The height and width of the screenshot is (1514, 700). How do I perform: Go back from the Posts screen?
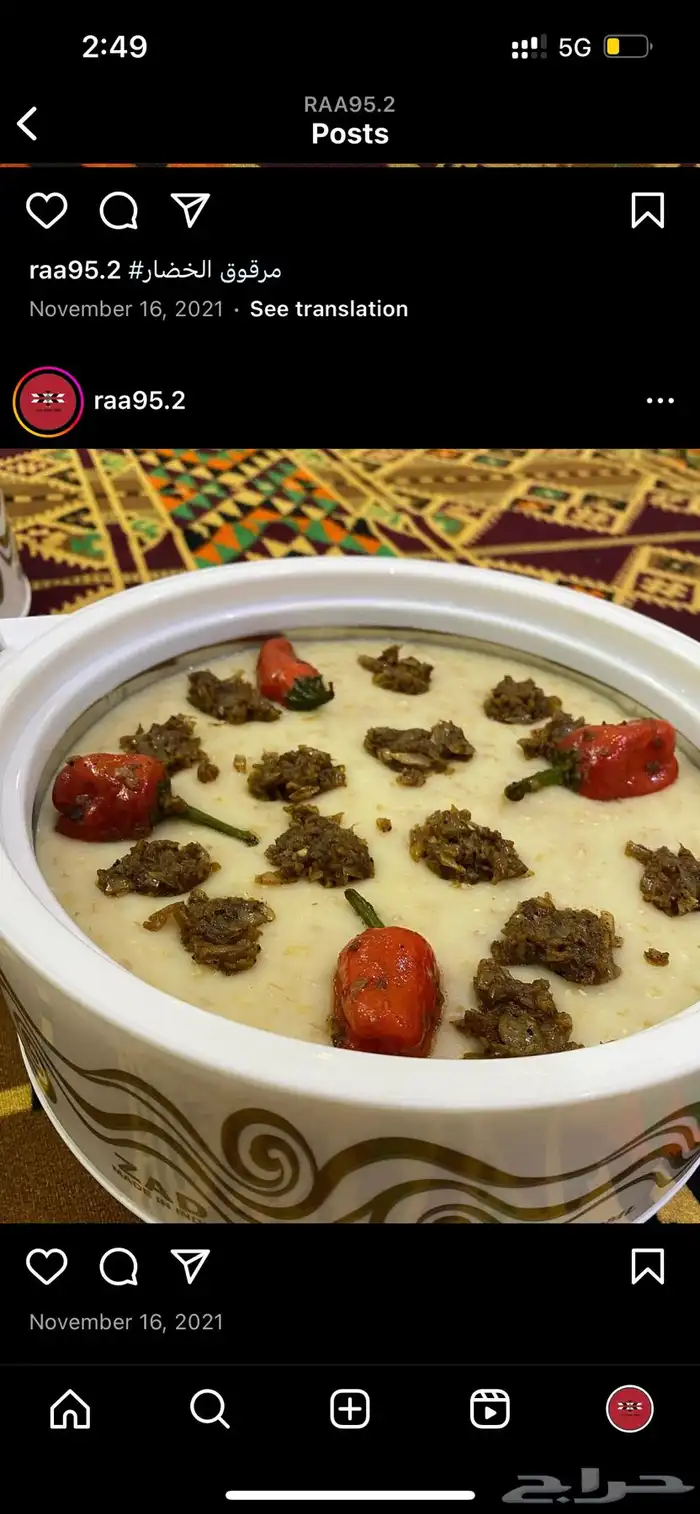coord(28,124)
